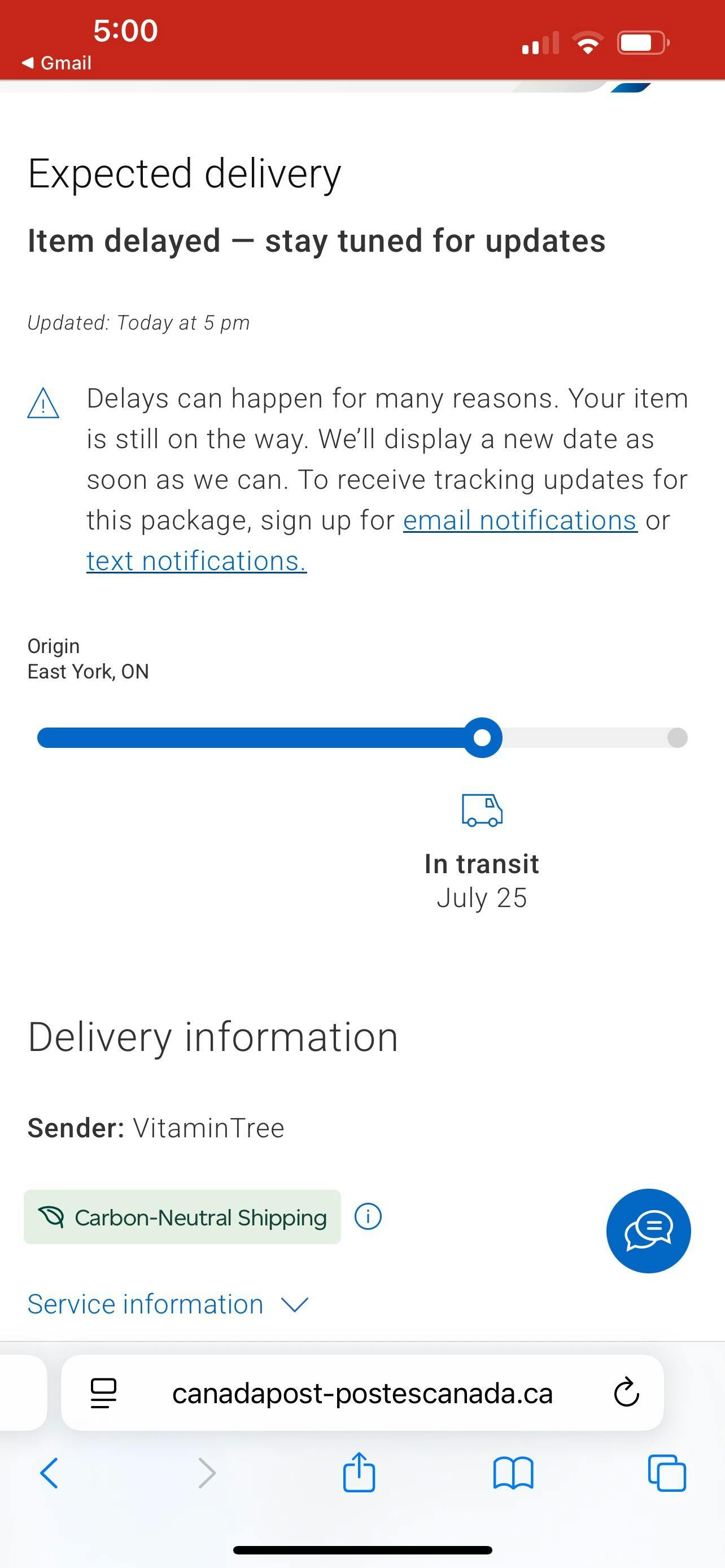Image resolution: width=725 pixels, height=1568 pixels.
Task: Open page settings icon in address bar
Action: pyautogui.click(x=103, y=1392)
